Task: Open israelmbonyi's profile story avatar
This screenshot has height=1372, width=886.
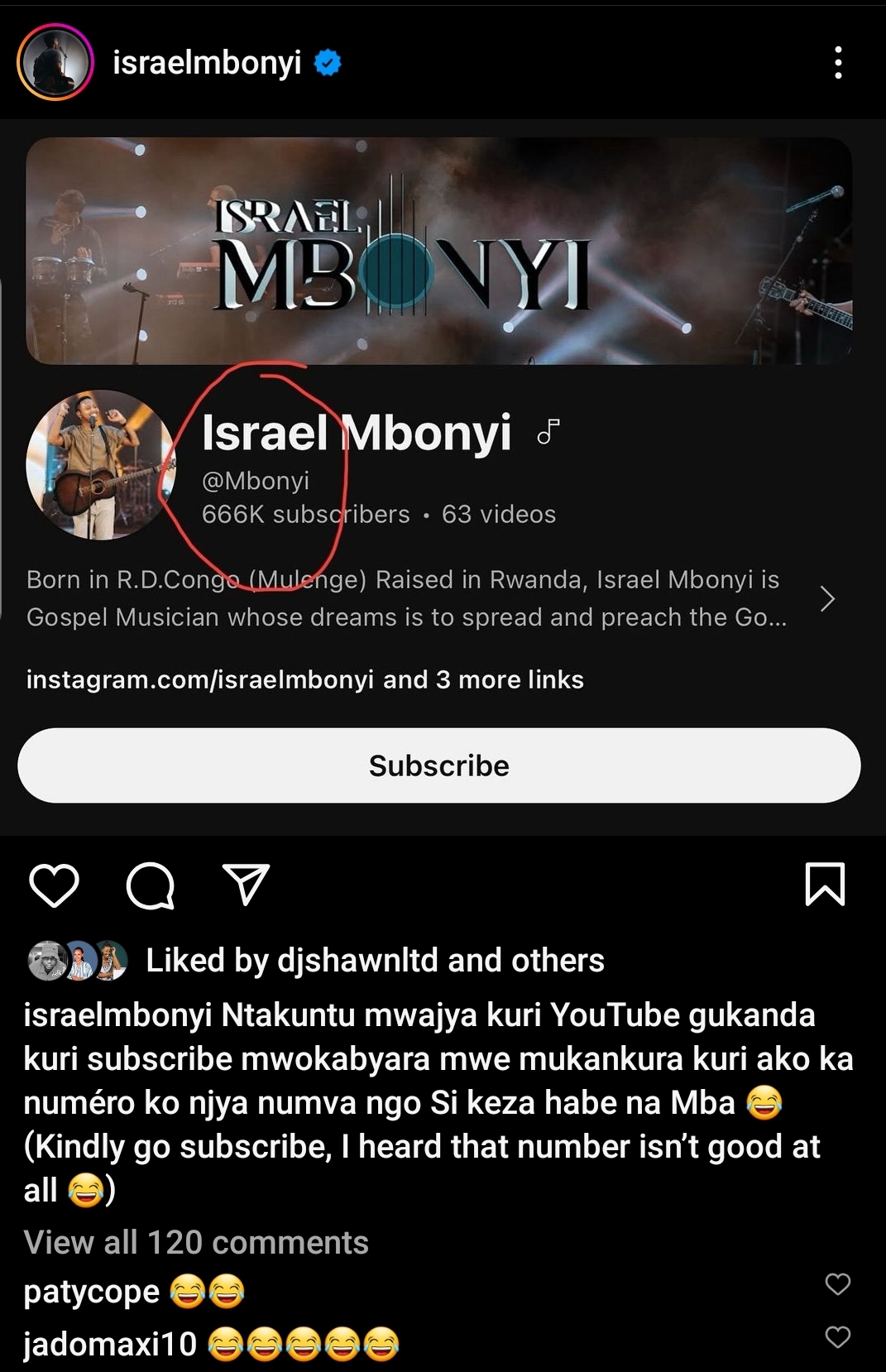Action: tap(55, 63)
